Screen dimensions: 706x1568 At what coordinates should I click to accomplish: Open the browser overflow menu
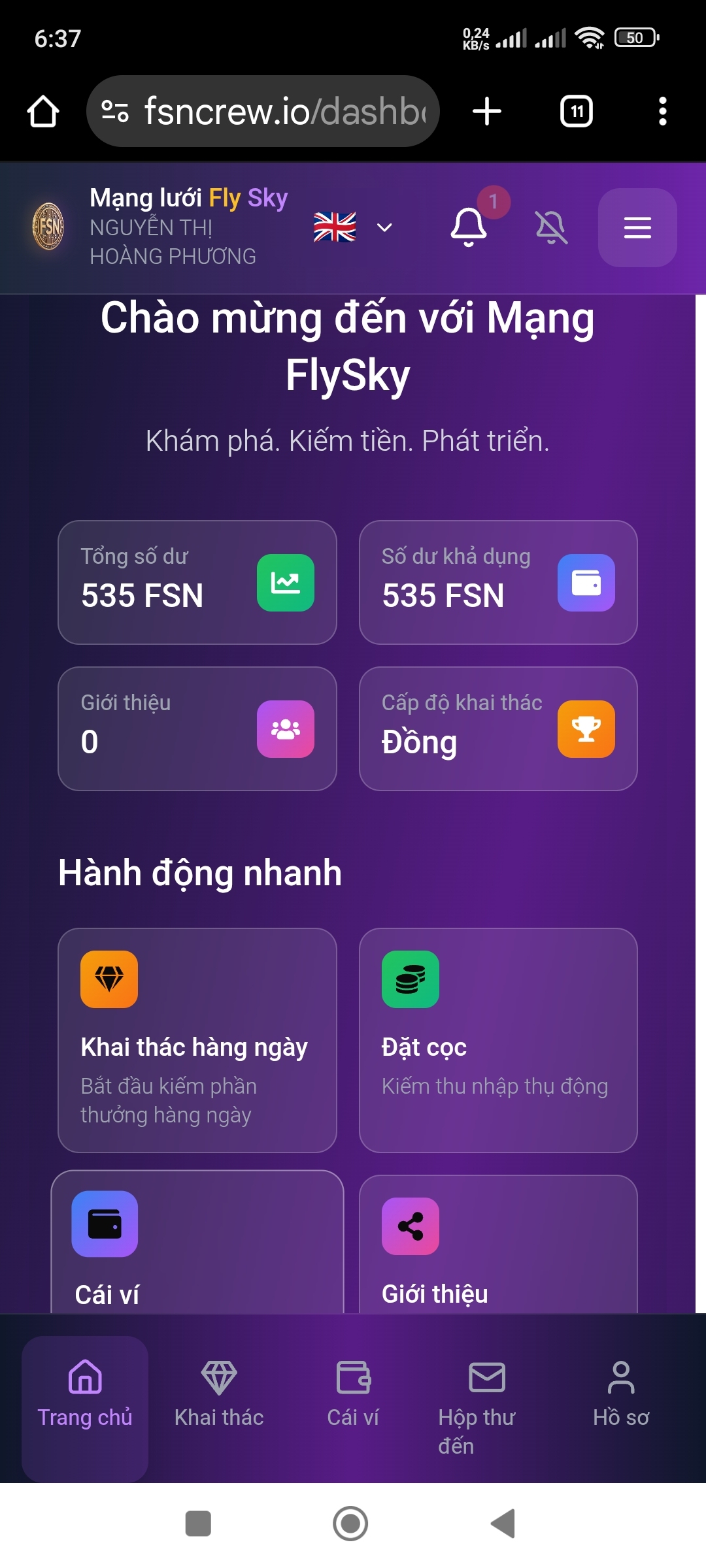662,111
